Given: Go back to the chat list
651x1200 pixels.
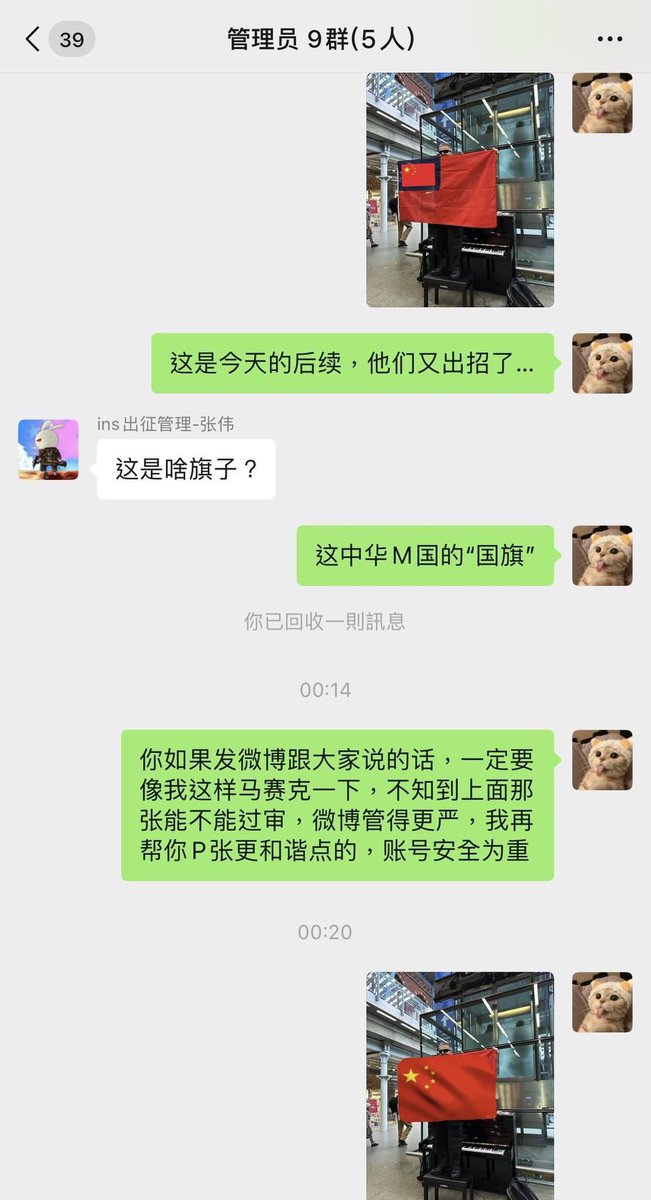Looking at the screenshot, I should pos(33,39).
